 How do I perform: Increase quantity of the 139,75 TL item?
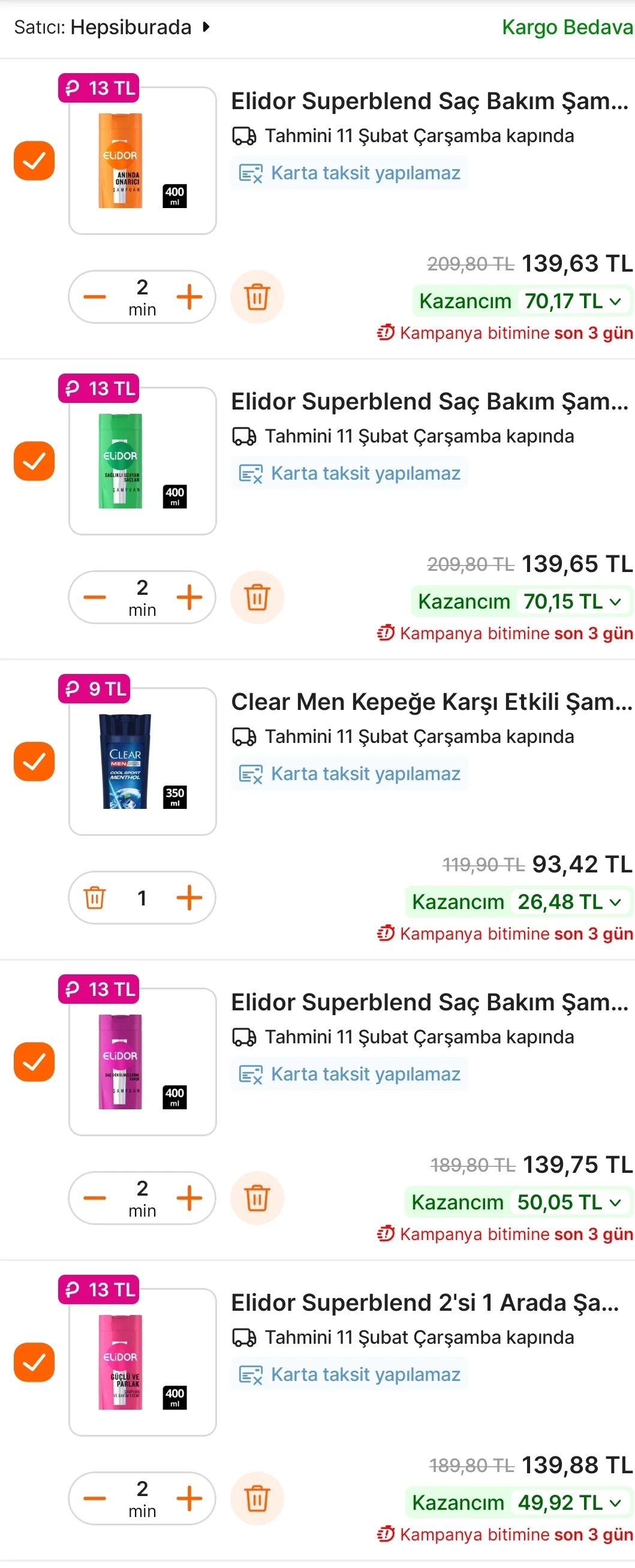189,1198
